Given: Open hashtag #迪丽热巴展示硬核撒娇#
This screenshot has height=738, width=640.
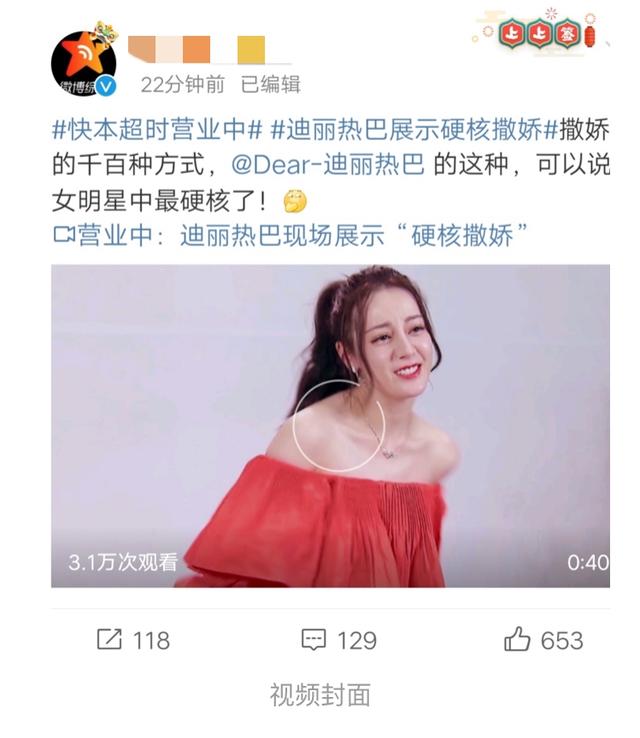Looking at the screenshot, I should tap(413, 129).
